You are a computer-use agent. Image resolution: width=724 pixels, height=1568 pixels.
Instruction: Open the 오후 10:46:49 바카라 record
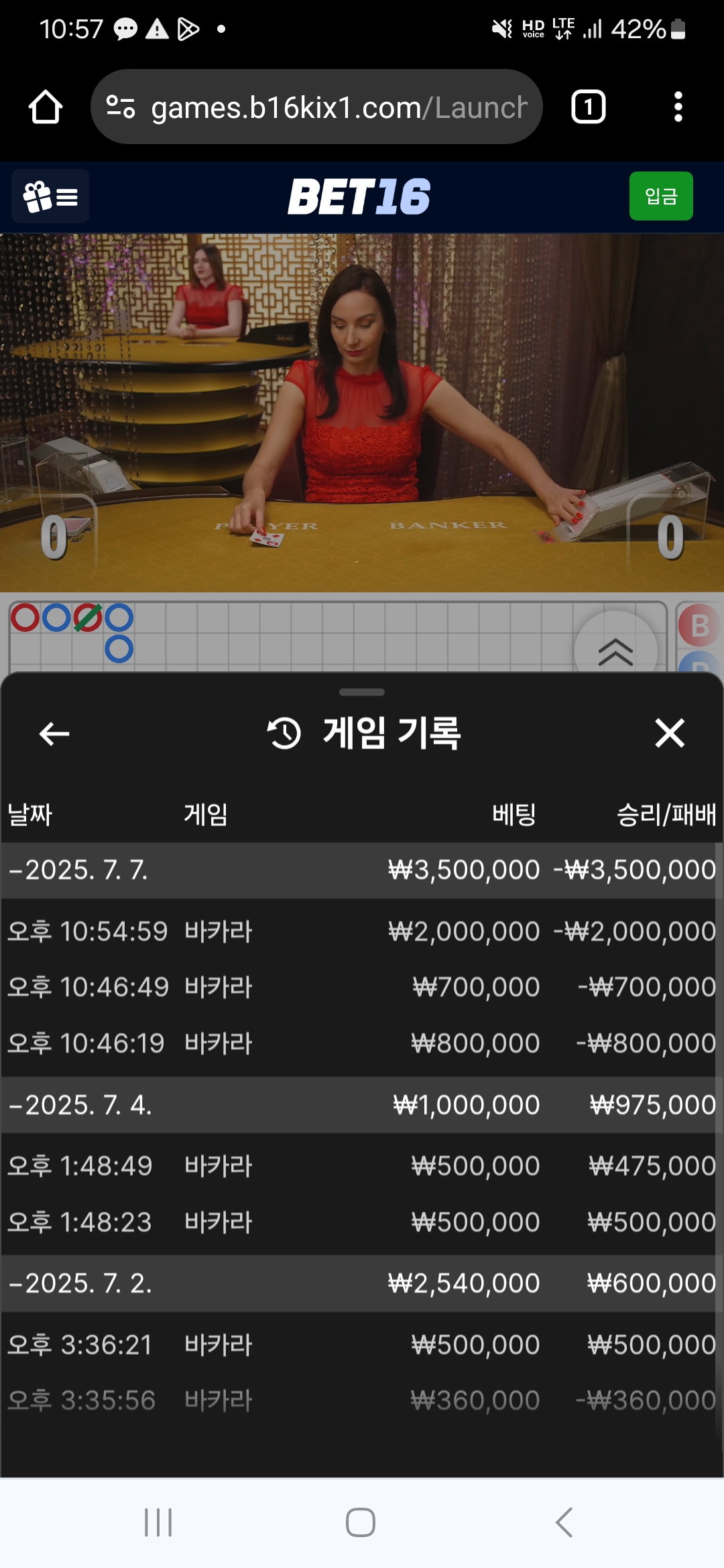tap(361, 987)
